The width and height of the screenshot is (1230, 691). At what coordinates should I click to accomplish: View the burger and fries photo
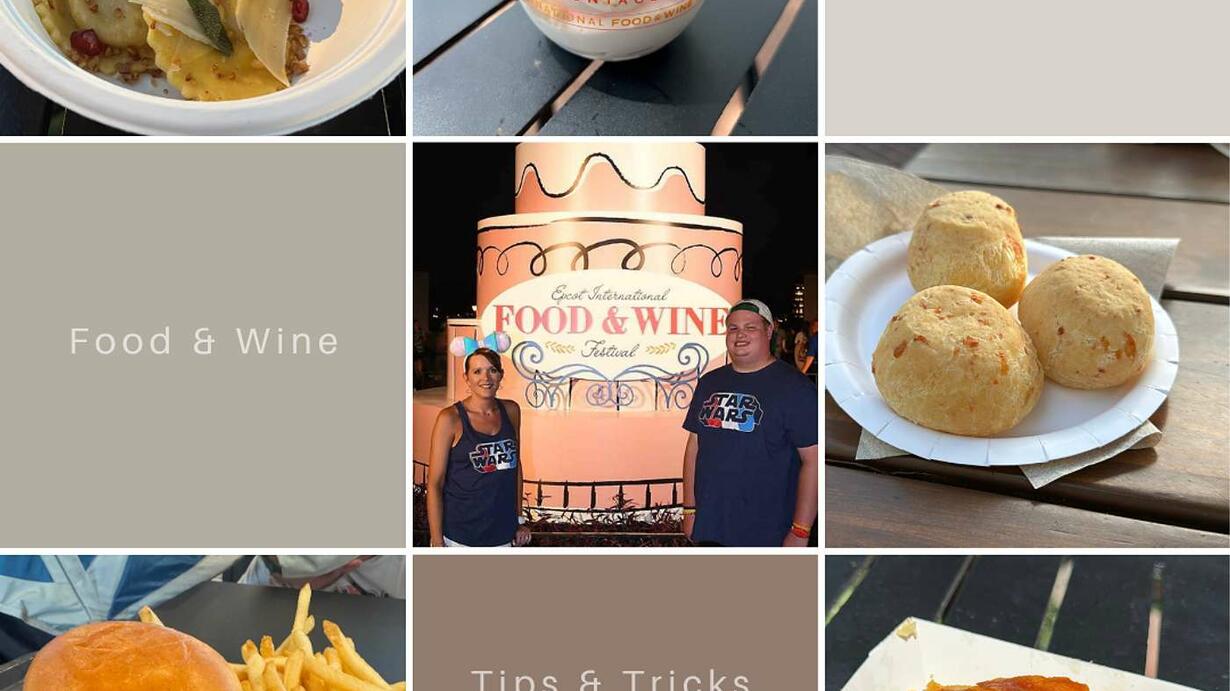click(x=203, y=623)
